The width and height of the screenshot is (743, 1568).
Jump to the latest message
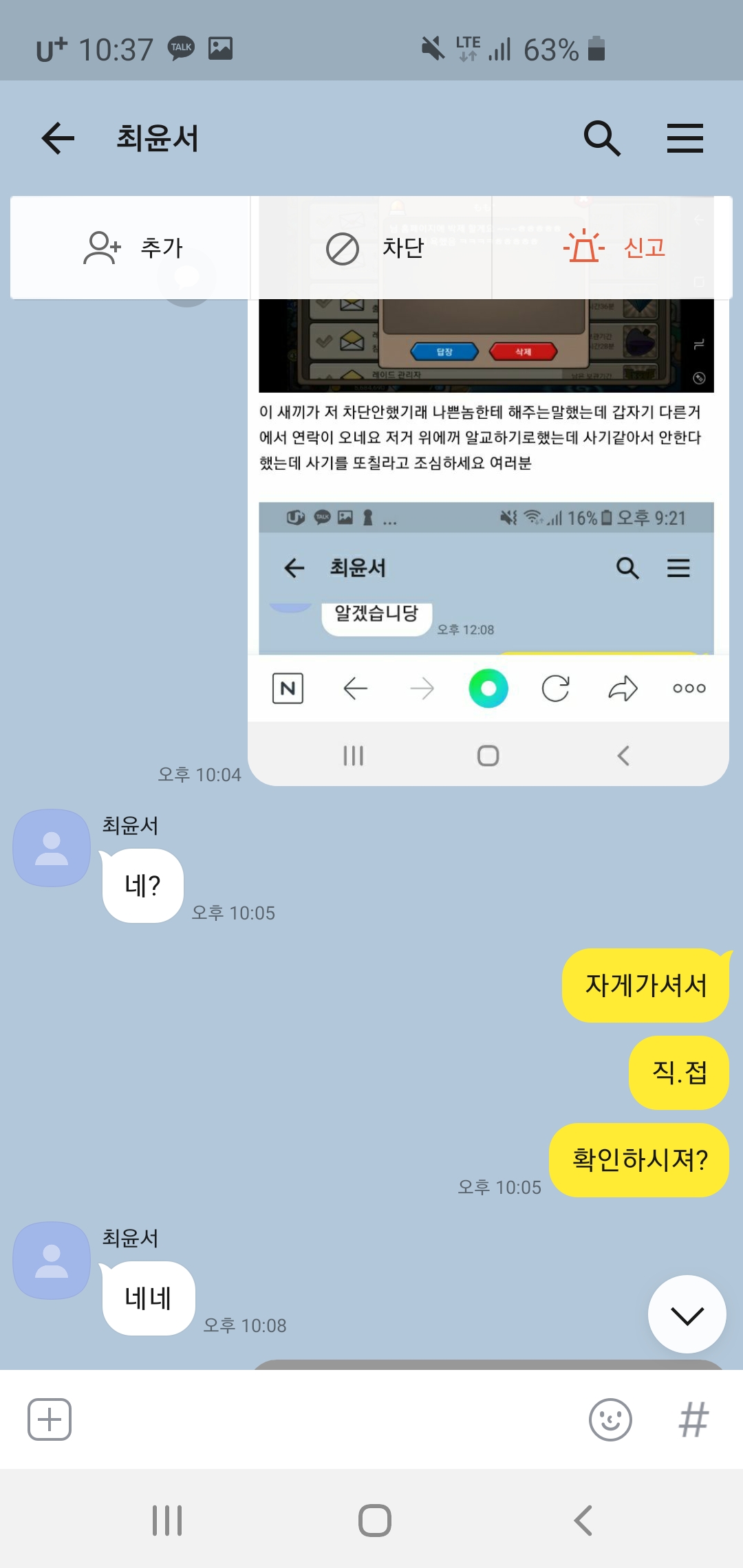pos(687,1314)
